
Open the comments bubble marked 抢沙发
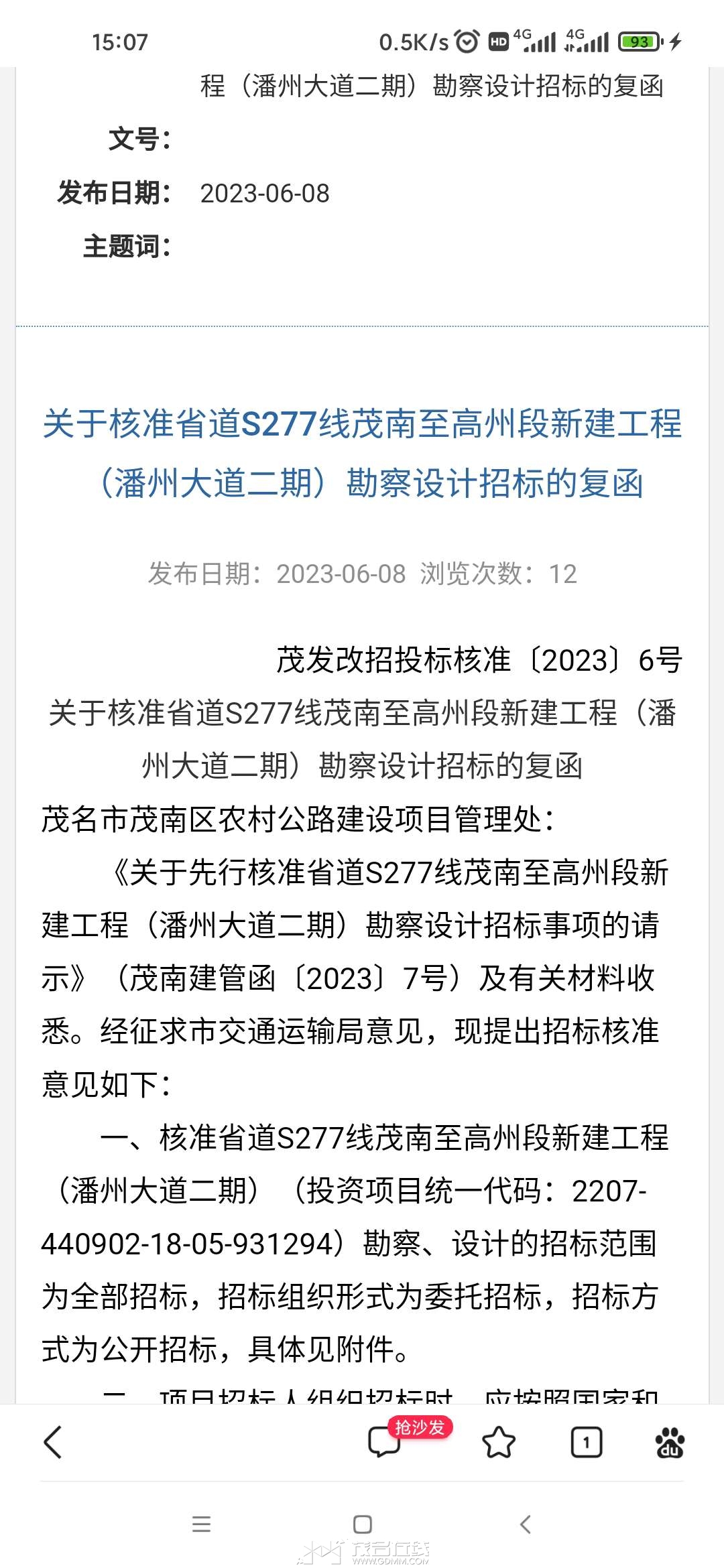[385, 1442]
